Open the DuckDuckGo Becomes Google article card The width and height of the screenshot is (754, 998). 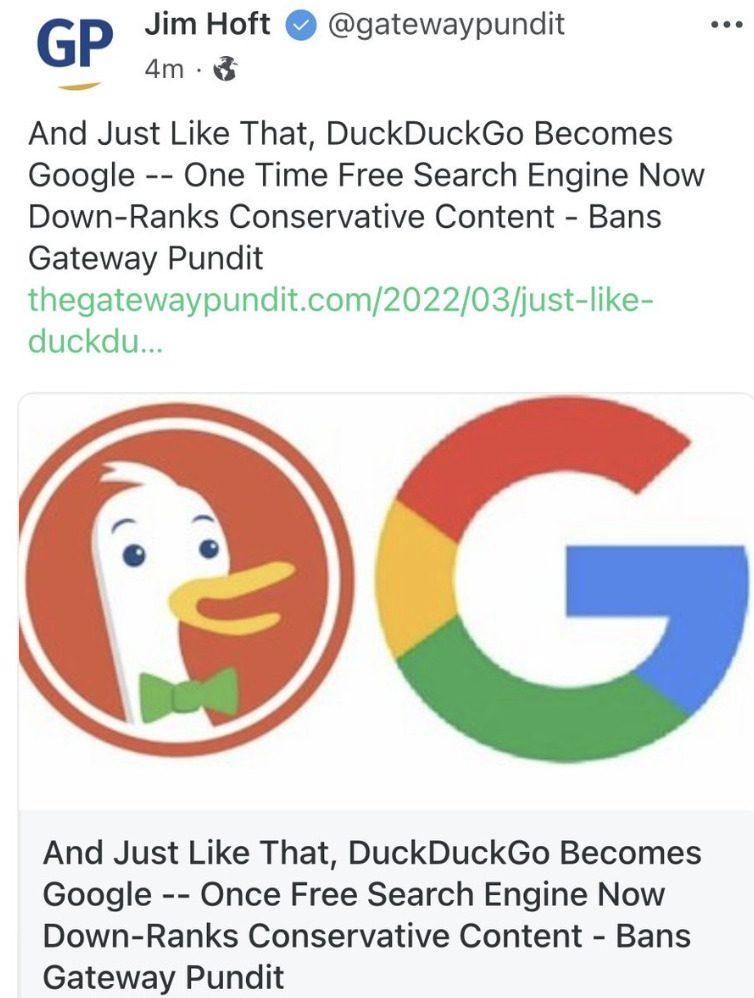[x=385, y=700]
